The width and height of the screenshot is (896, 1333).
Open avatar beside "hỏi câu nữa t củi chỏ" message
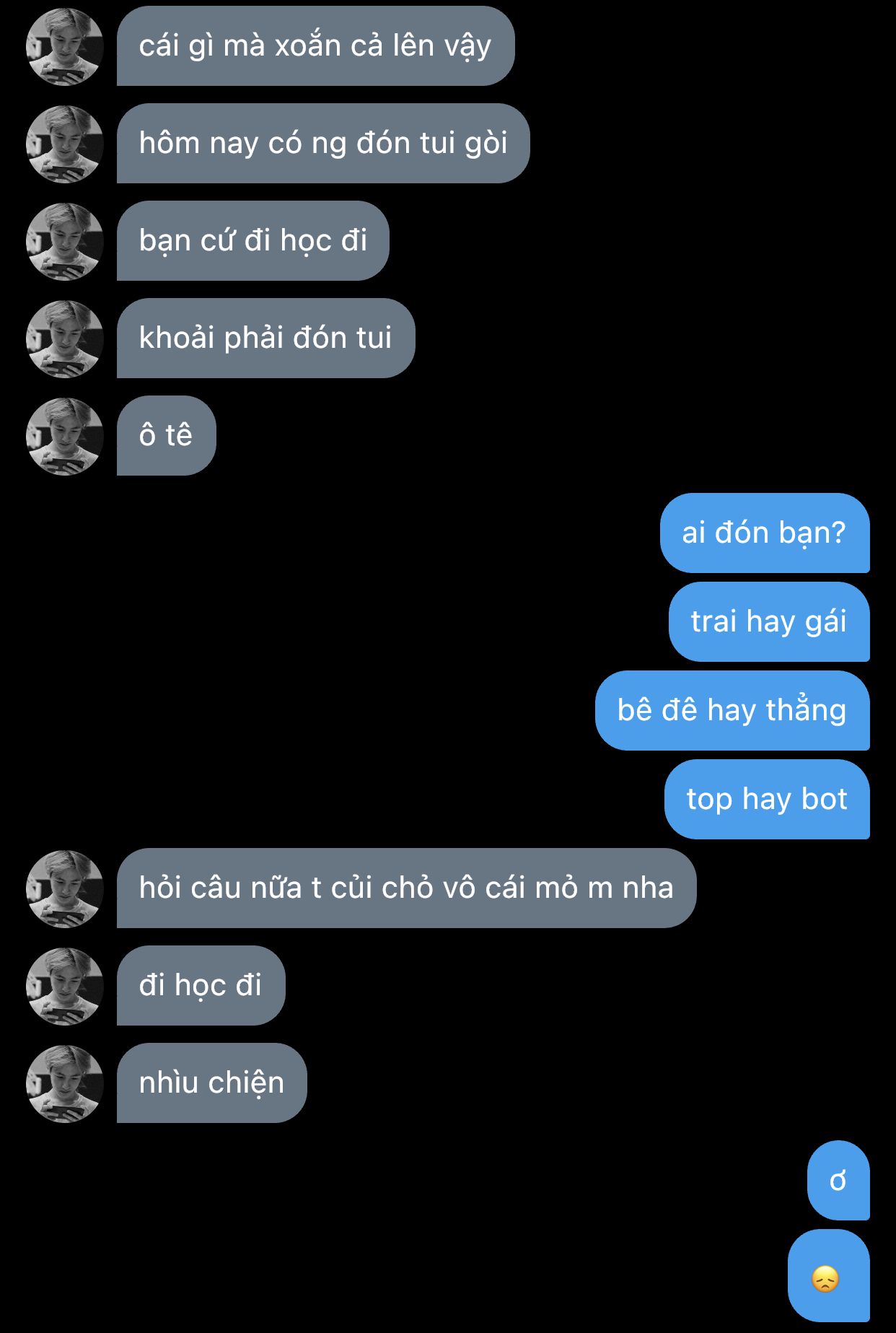pyautogui.click(x=65, y=889)
